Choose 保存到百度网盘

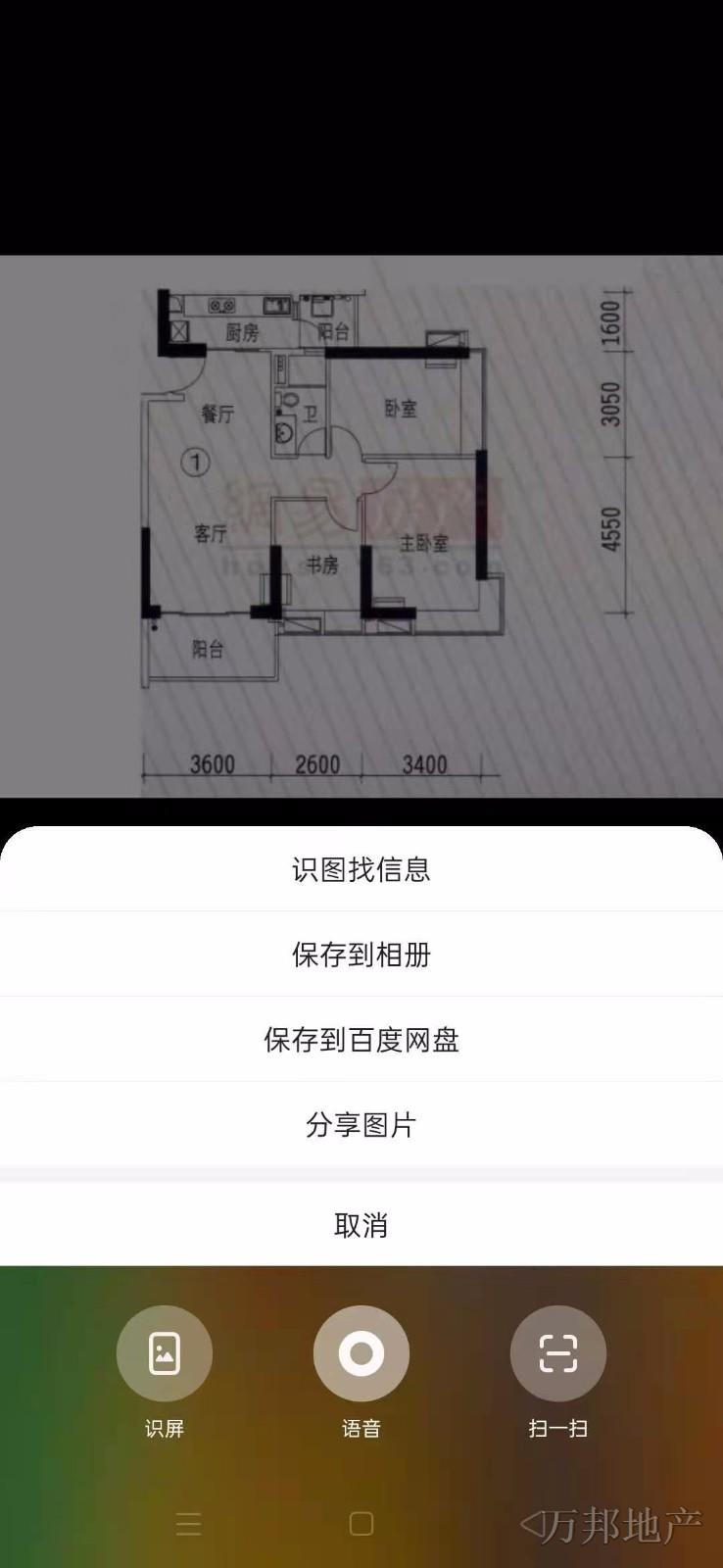(x=361, y=1040)
